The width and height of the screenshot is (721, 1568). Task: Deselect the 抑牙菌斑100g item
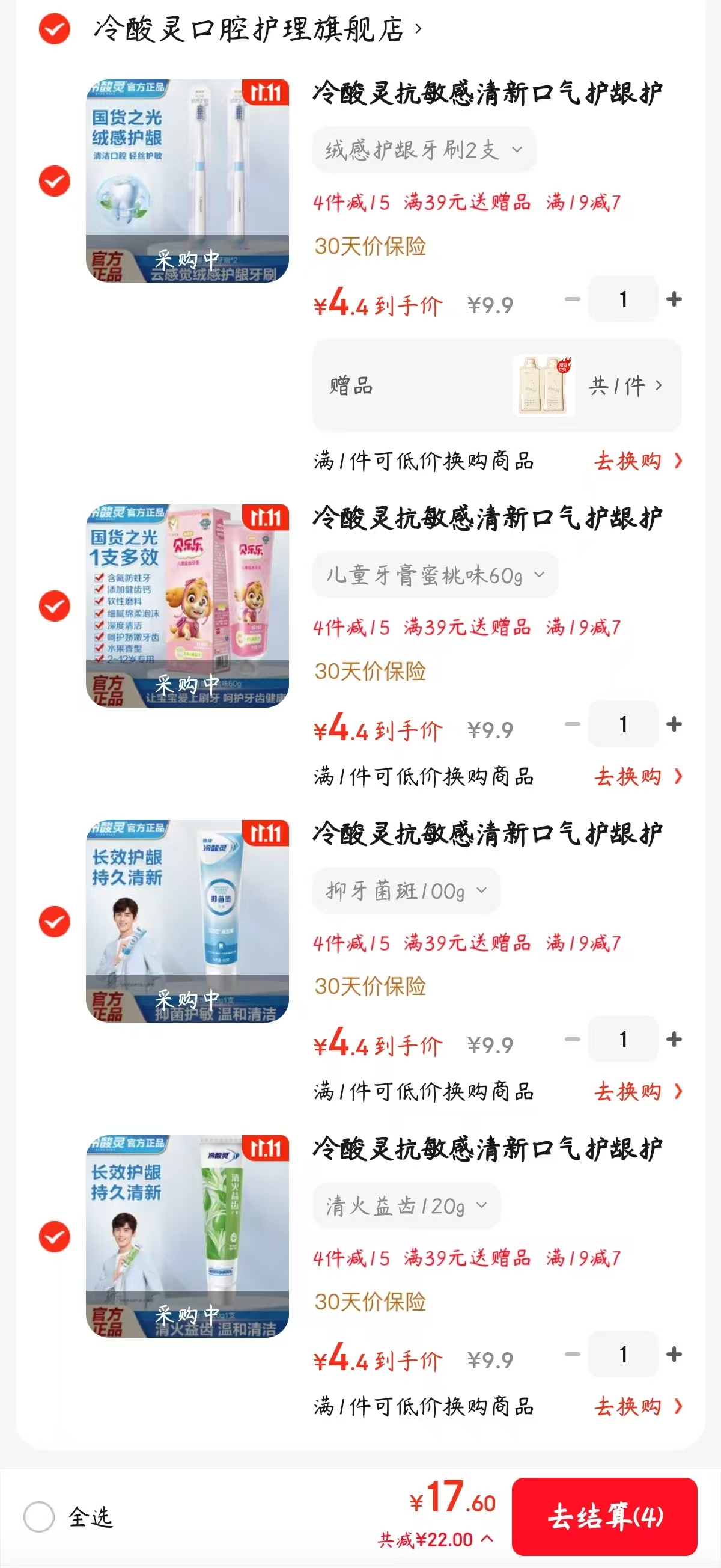tap(54, 921)
